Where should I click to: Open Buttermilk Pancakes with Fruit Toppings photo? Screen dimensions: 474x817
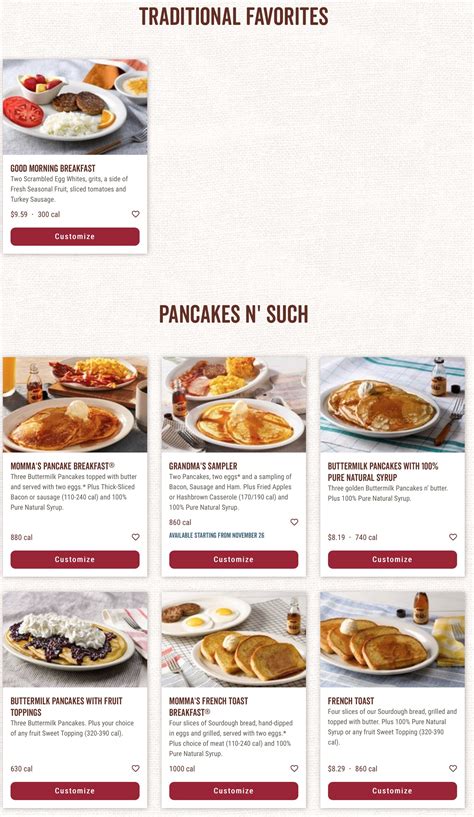(75, 639)
